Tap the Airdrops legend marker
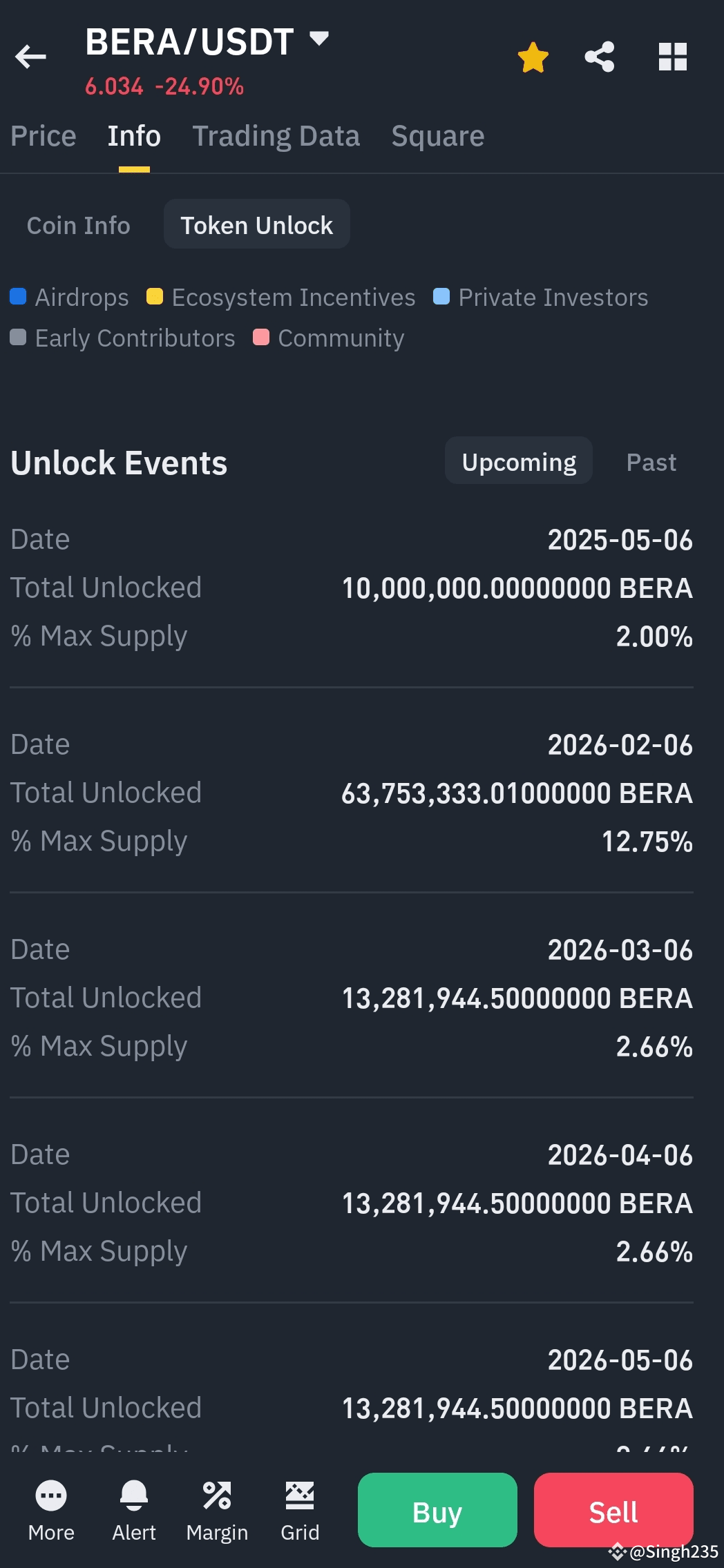The width and height of the screenshot is (724, 1568). tap(17, 296)
